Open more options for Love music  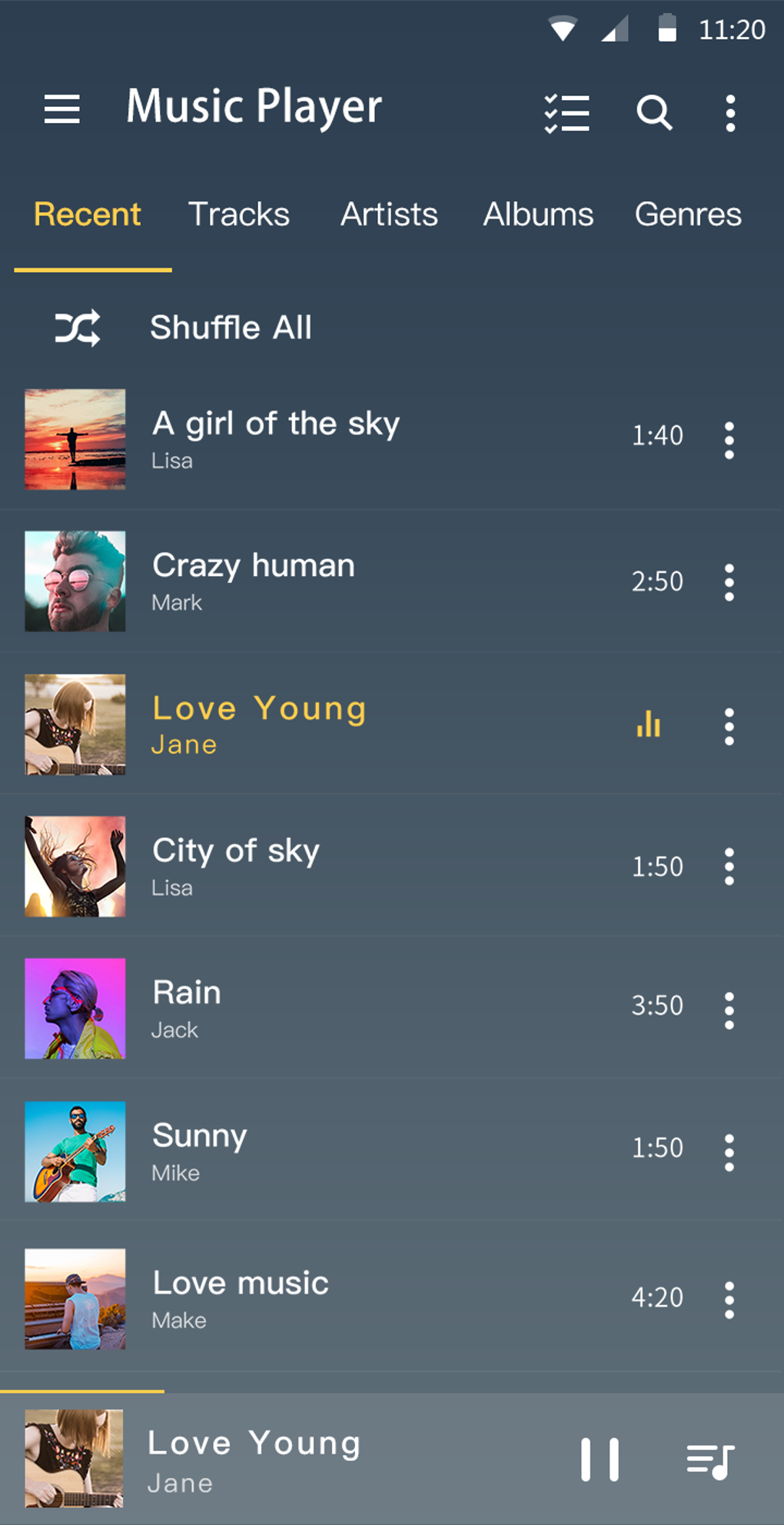click(729, 1300)
